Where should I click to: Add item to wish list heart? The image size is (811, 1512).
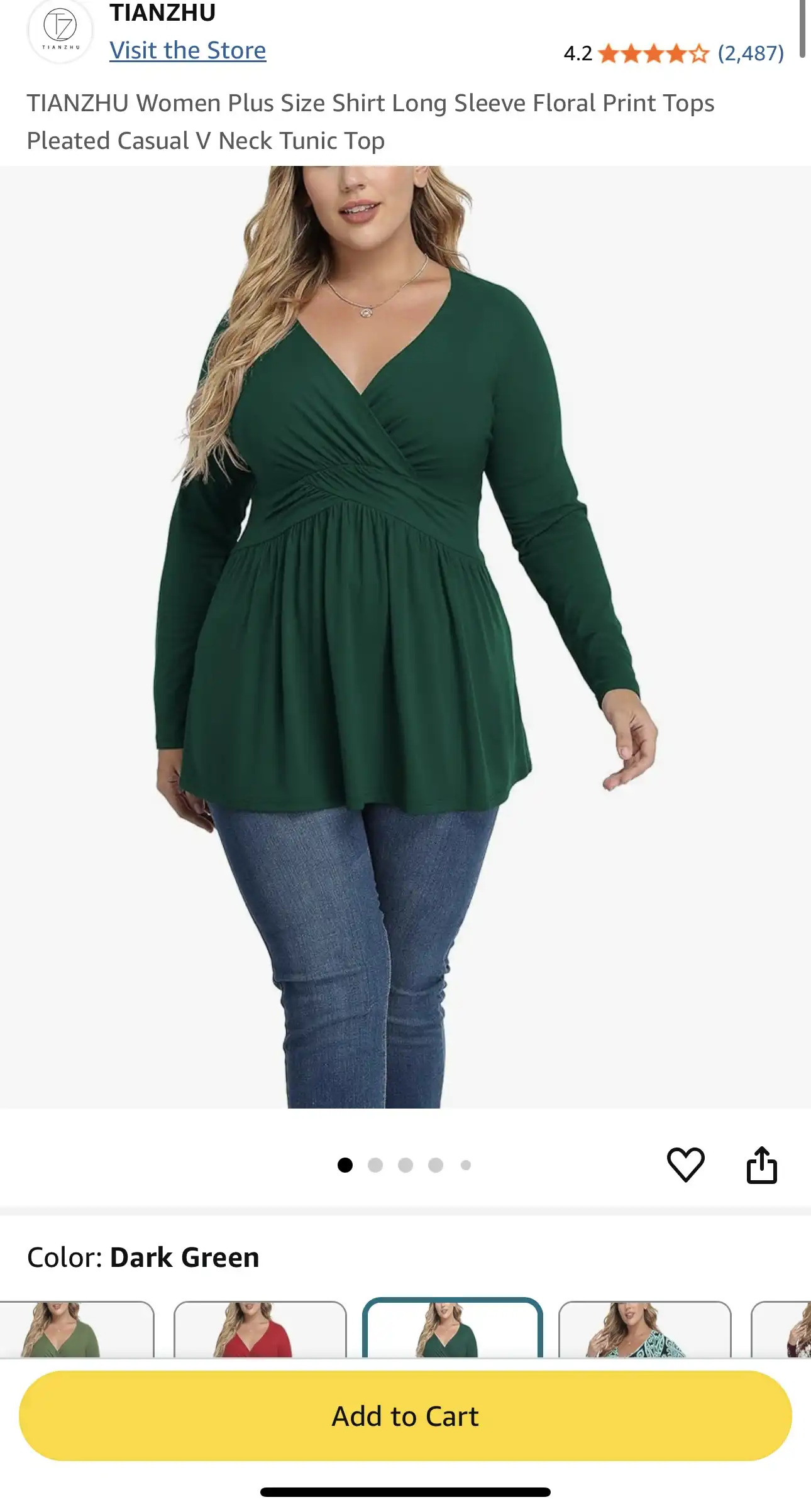(685, 1164)
